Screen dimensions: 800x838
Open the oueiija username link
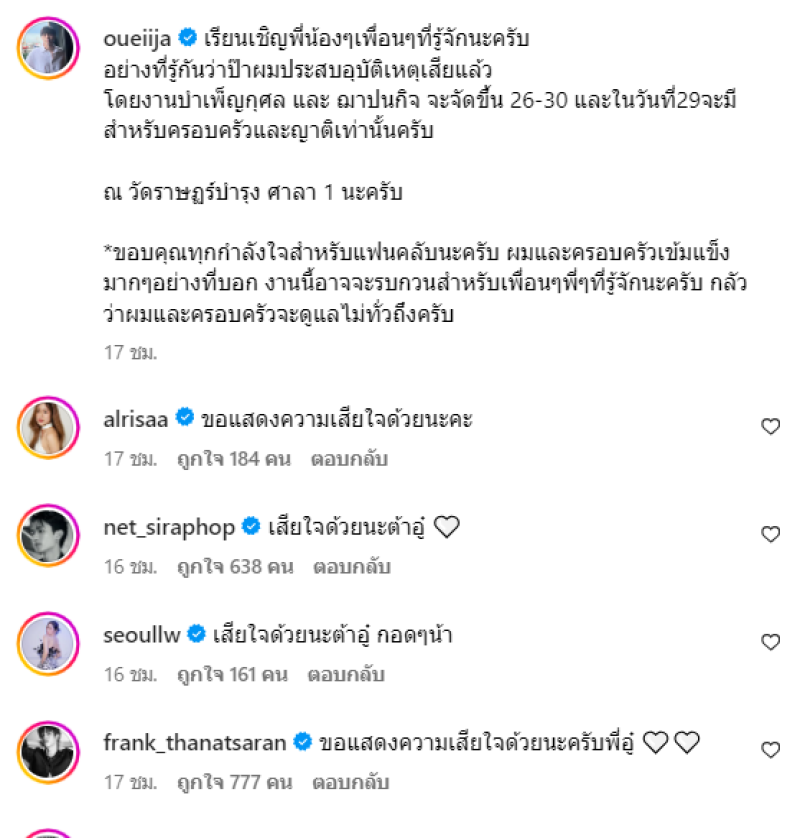(x=138, y=39)
